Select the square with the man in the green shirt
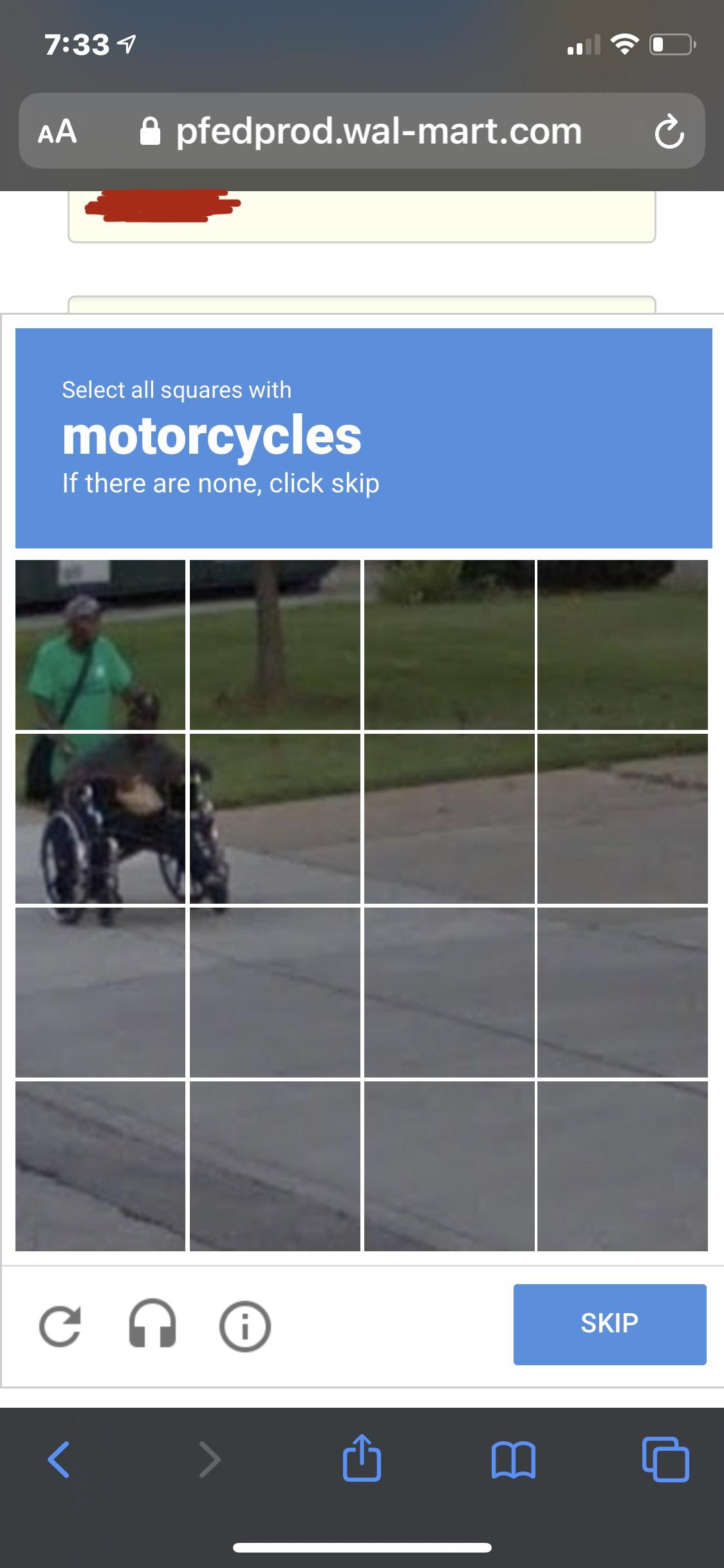 100,644
